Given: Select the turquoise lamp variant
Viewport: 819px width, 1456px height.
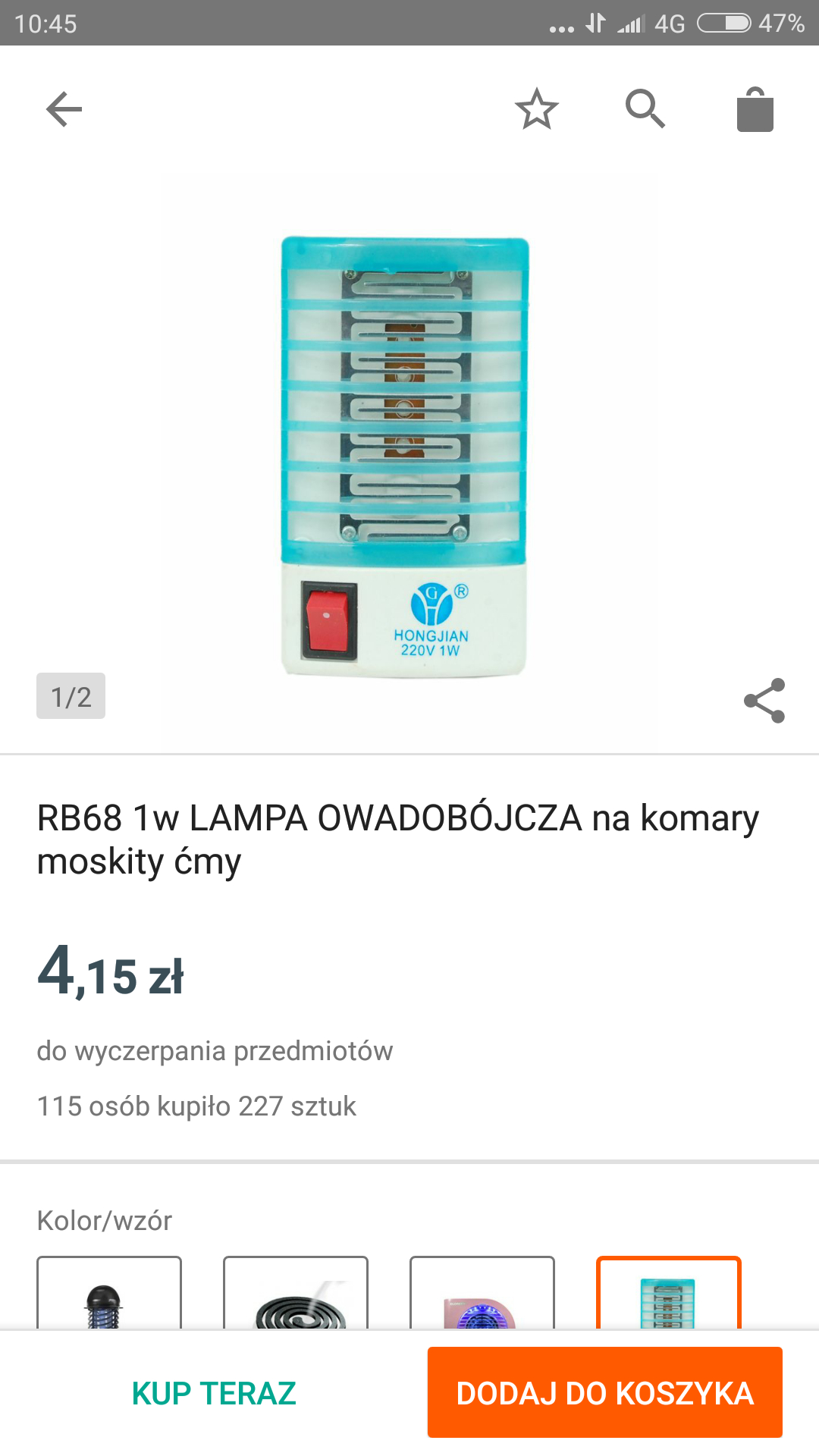Looking at the screenshot, I should [x=669, y=1295].
